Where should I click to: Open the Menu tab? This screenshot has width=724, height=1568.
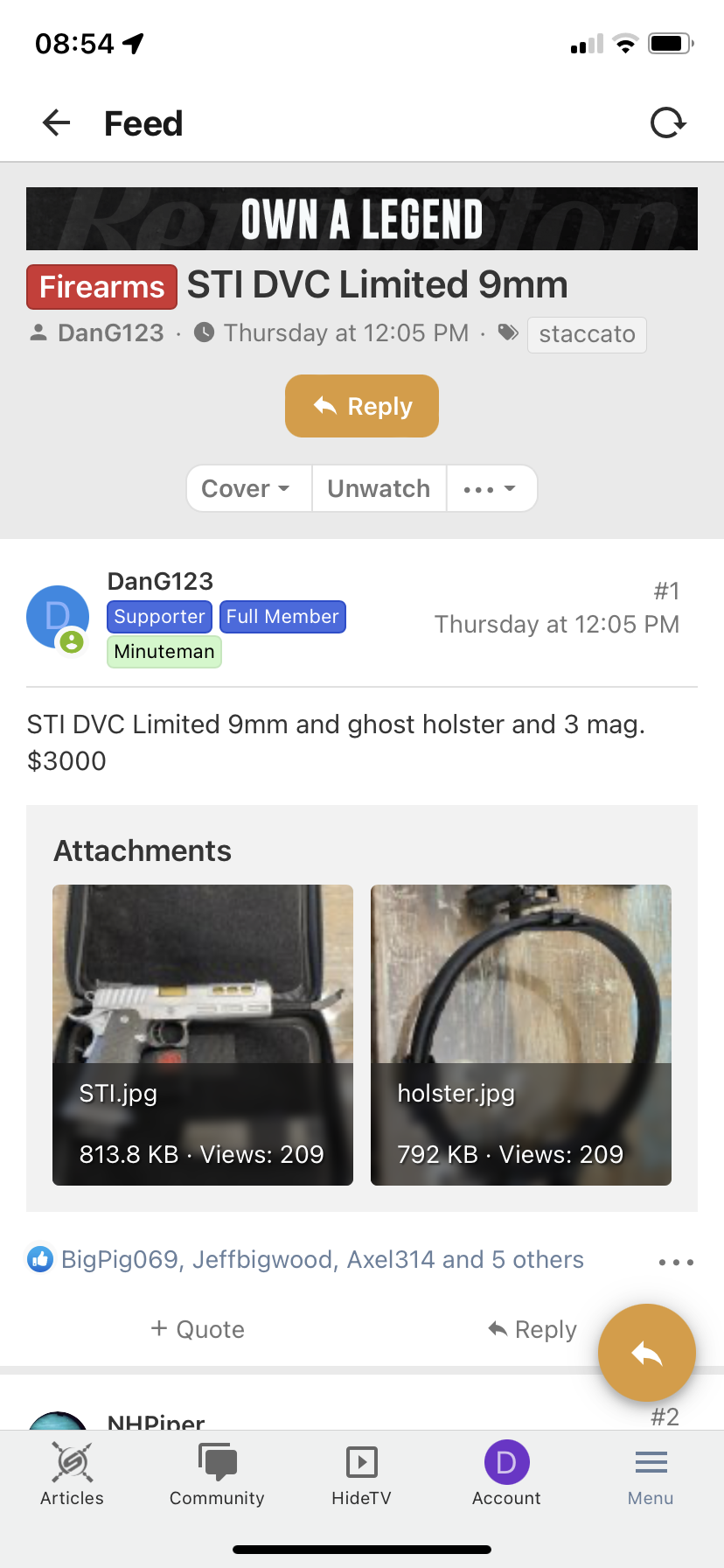click(651, 1473)
